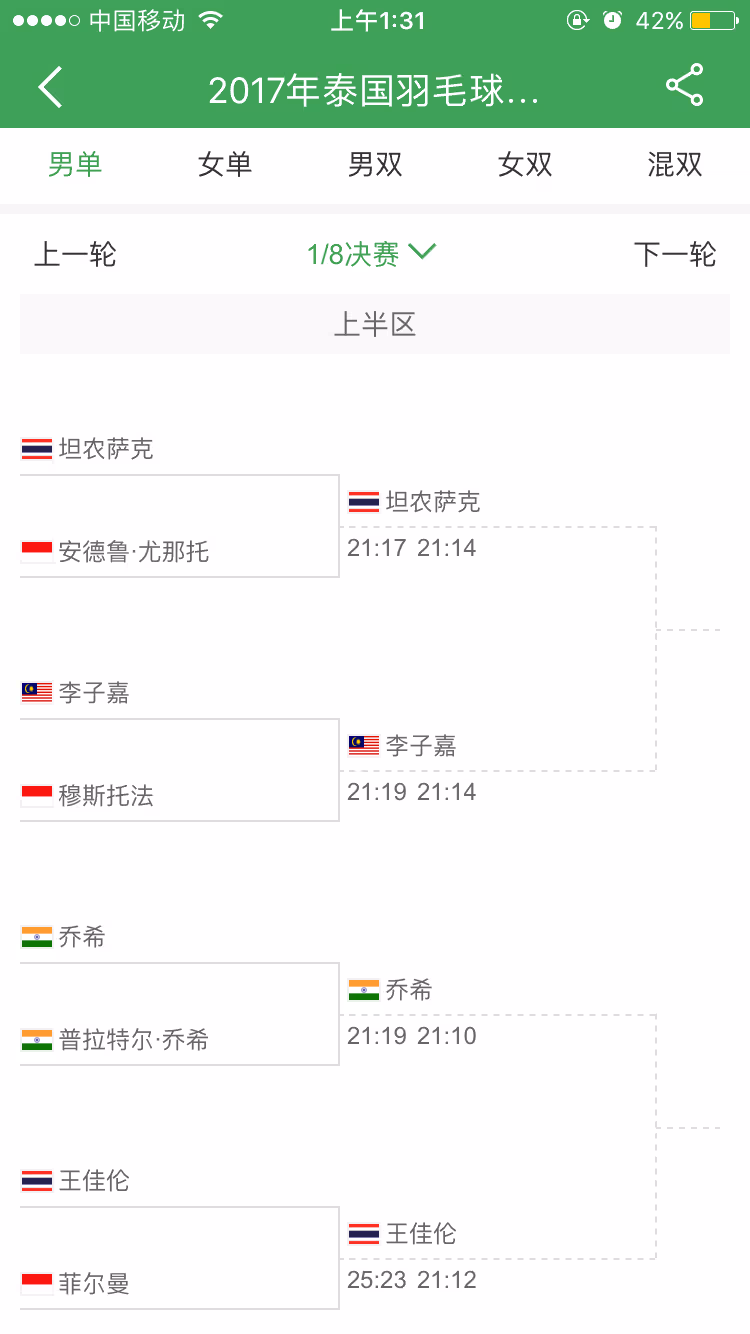Switch to the 男双 tab
The image size is (750, 1334).
tap(375, 164)
